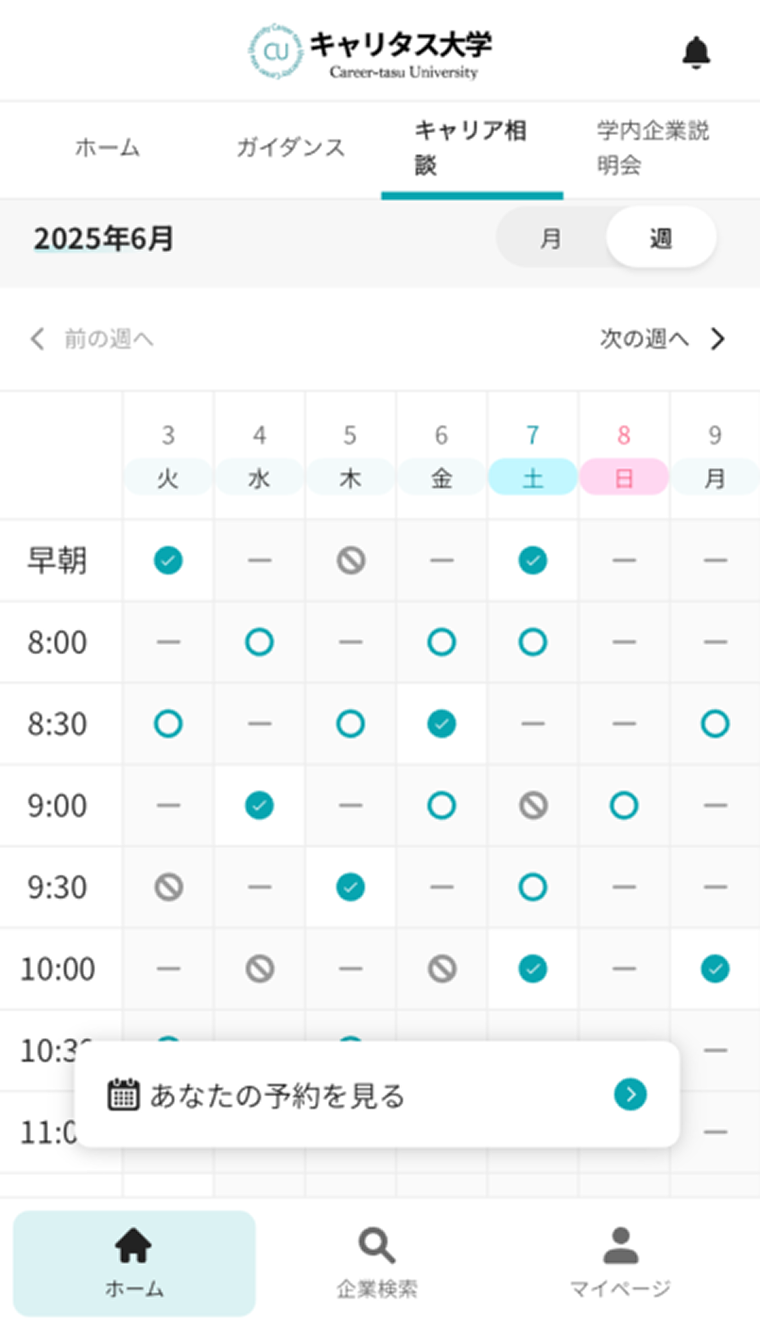Select the 学内企業説明会 tab
760x1320 pixels.
click(653, 148)
